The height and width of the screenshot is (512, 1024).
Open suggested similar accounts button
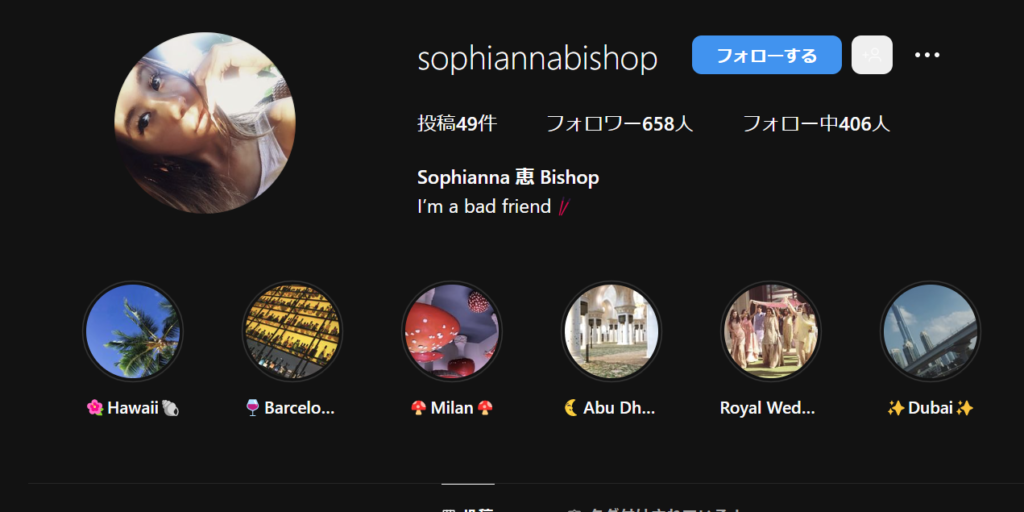(x=872, y=55)
